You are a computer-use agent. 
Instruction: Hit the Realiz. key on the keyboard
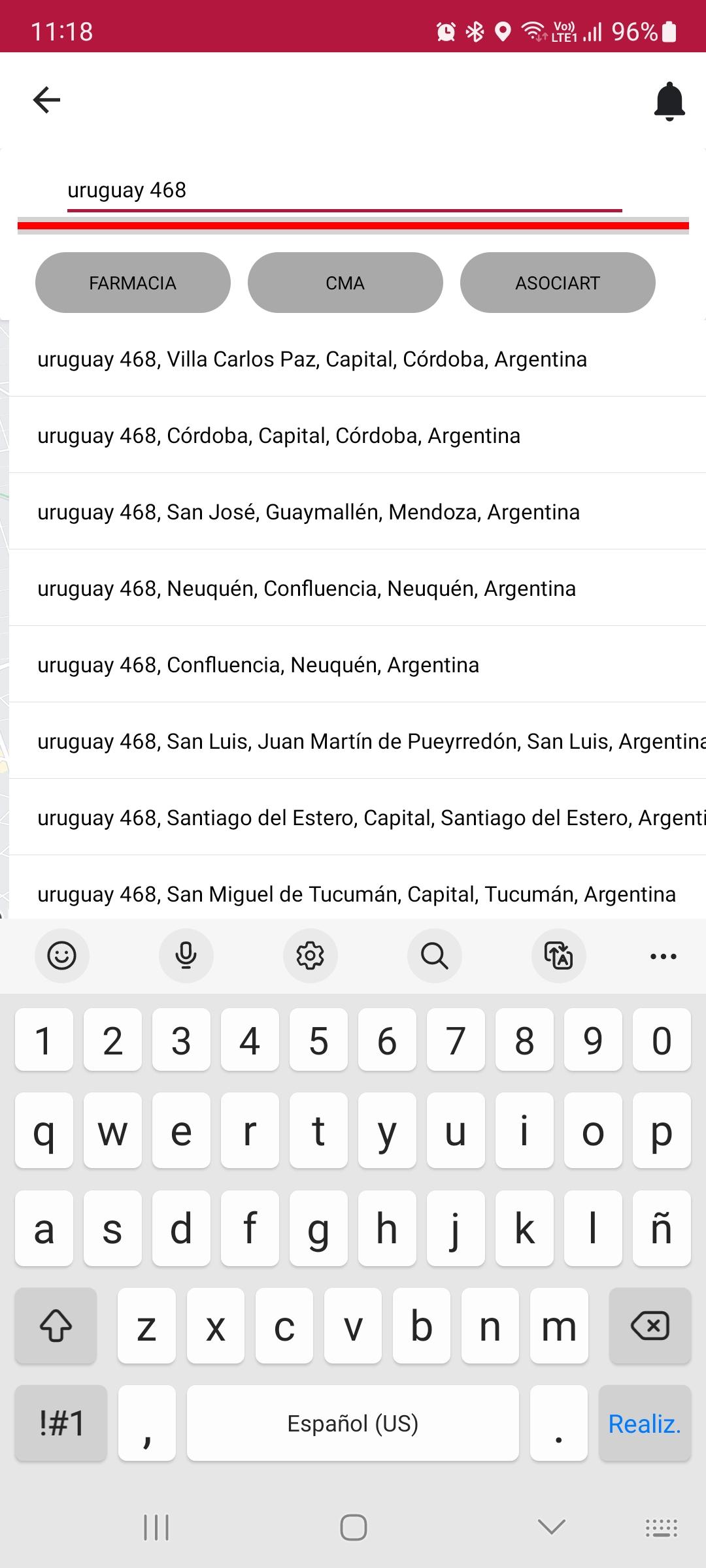tap(645, 1423)
